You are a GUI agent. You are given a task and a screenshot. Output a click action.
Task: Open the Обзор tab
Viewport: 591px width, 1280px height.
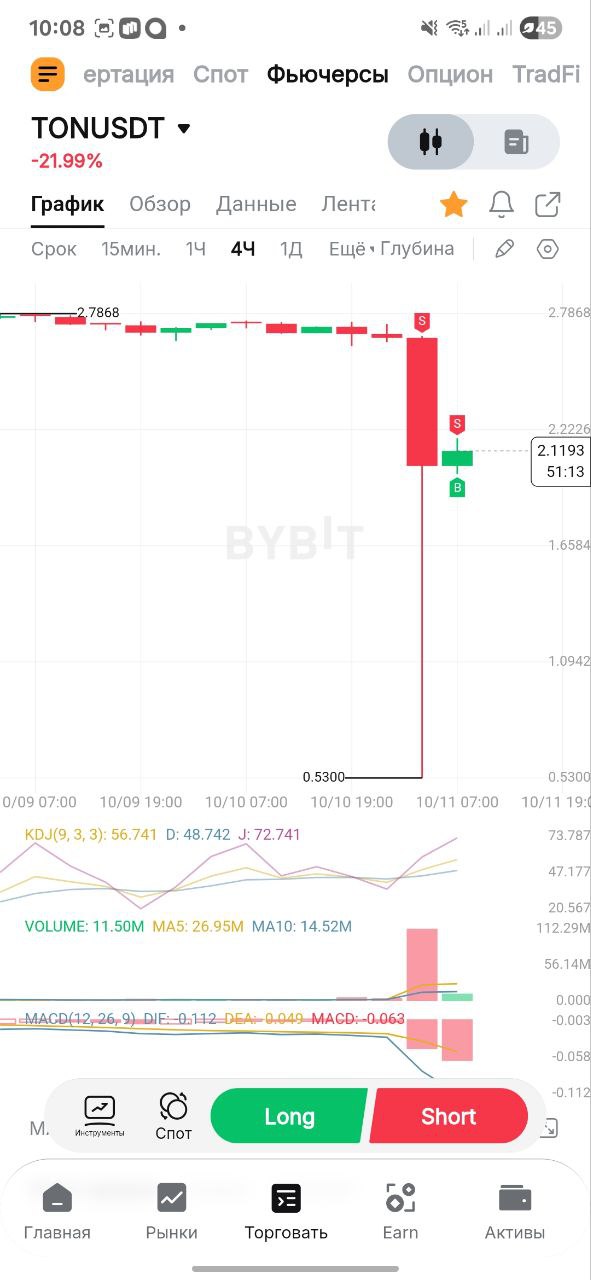coord(160,204)
